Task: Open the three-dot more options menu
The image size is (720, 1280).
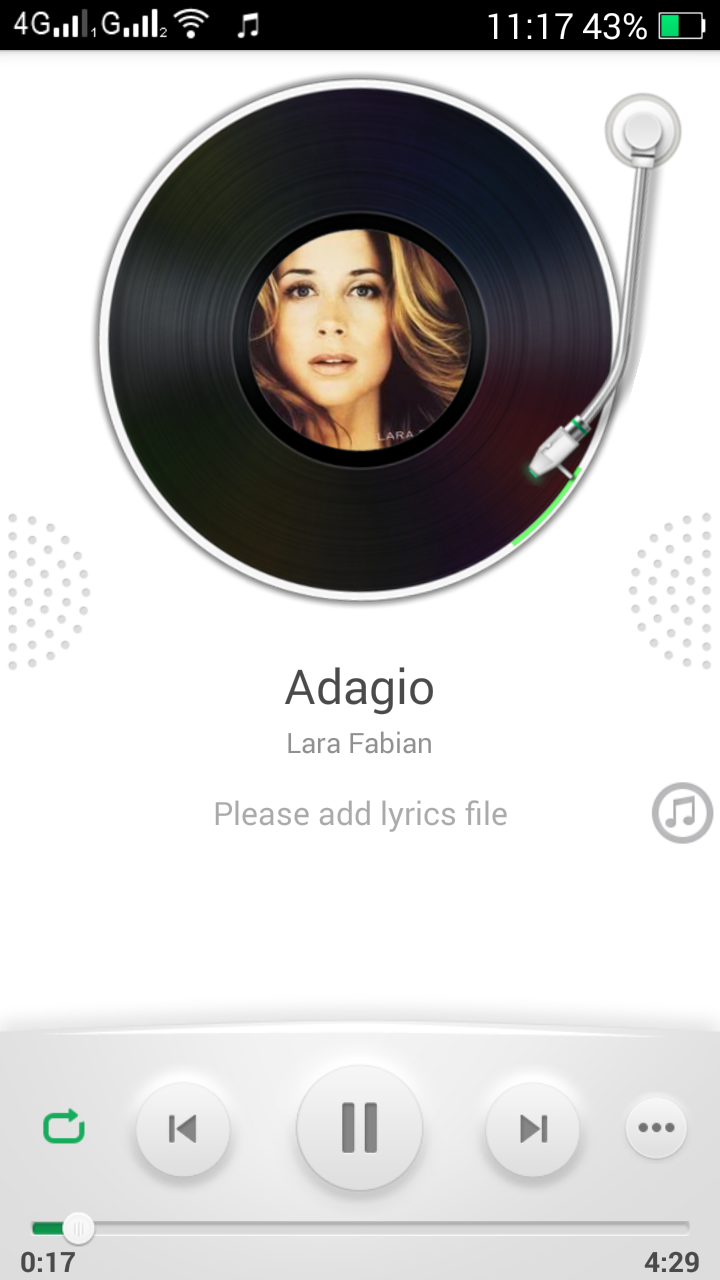Action: coord(656,1128)
